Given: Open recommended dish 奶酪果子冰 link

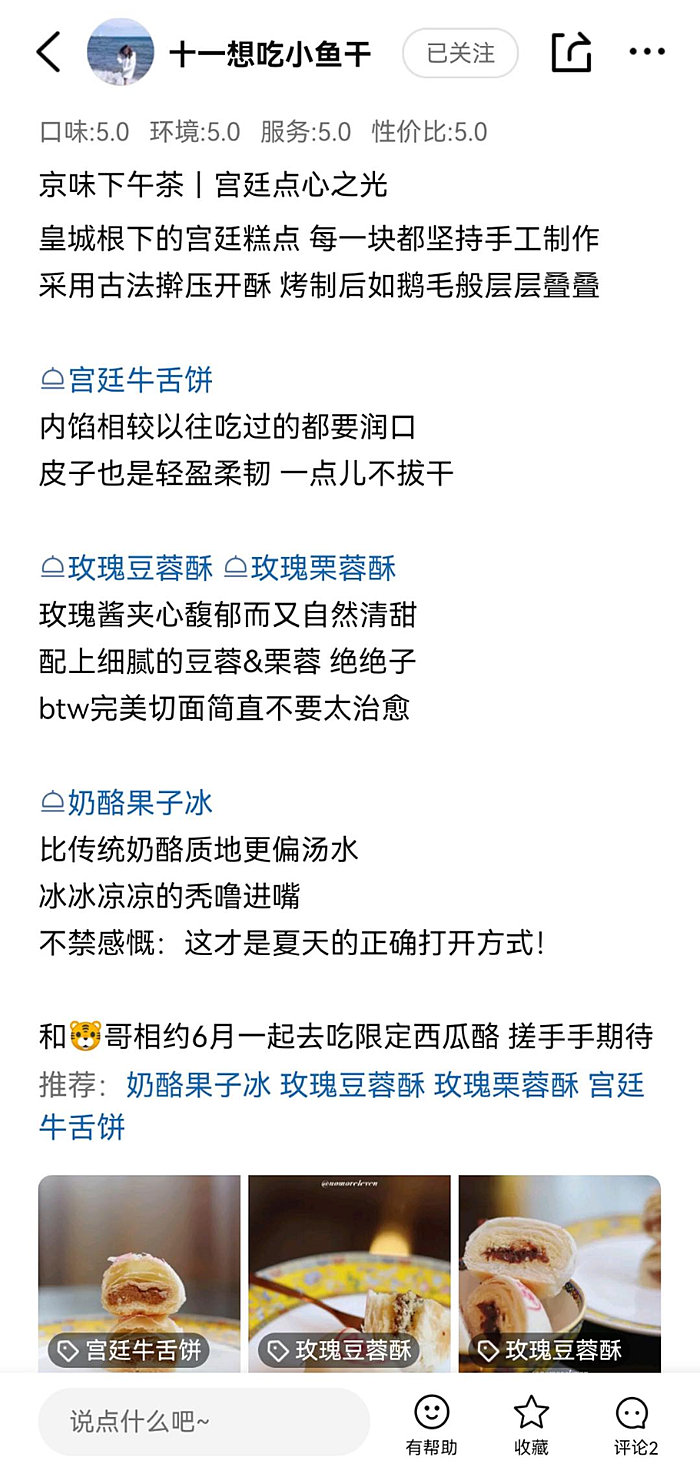Looking at the screenshot, I should [198, 1085].
